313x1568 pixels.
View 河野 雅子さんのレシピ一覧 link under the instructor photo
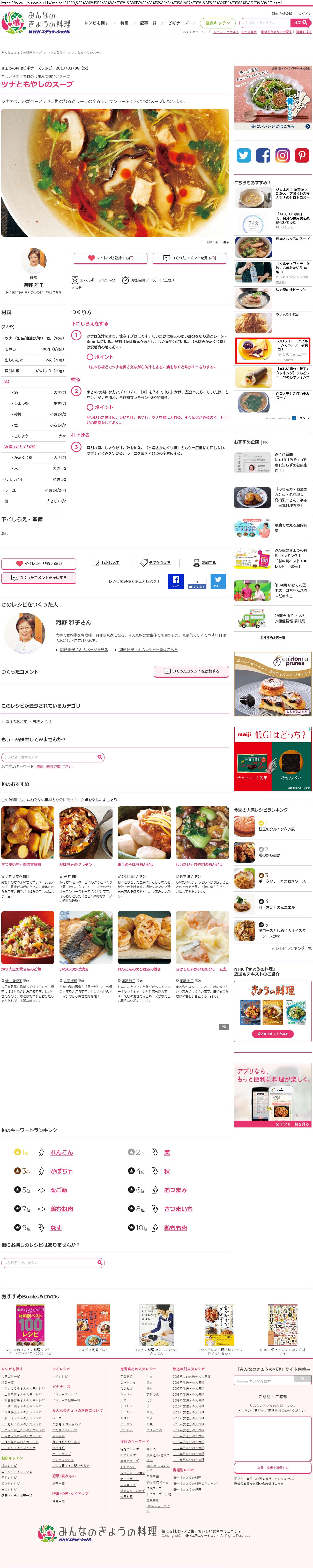coord(35,292)
